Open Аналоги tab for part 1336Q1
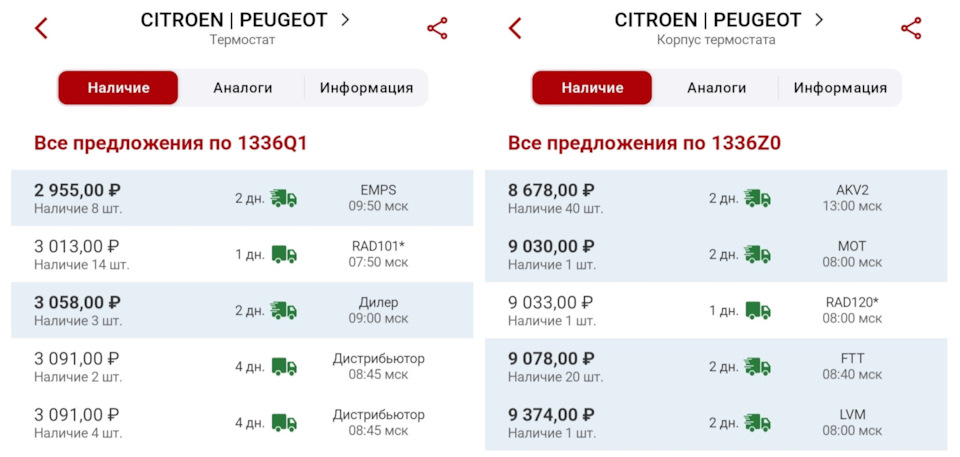The height and width of the screenshot is (457, 960). point(242,88)
